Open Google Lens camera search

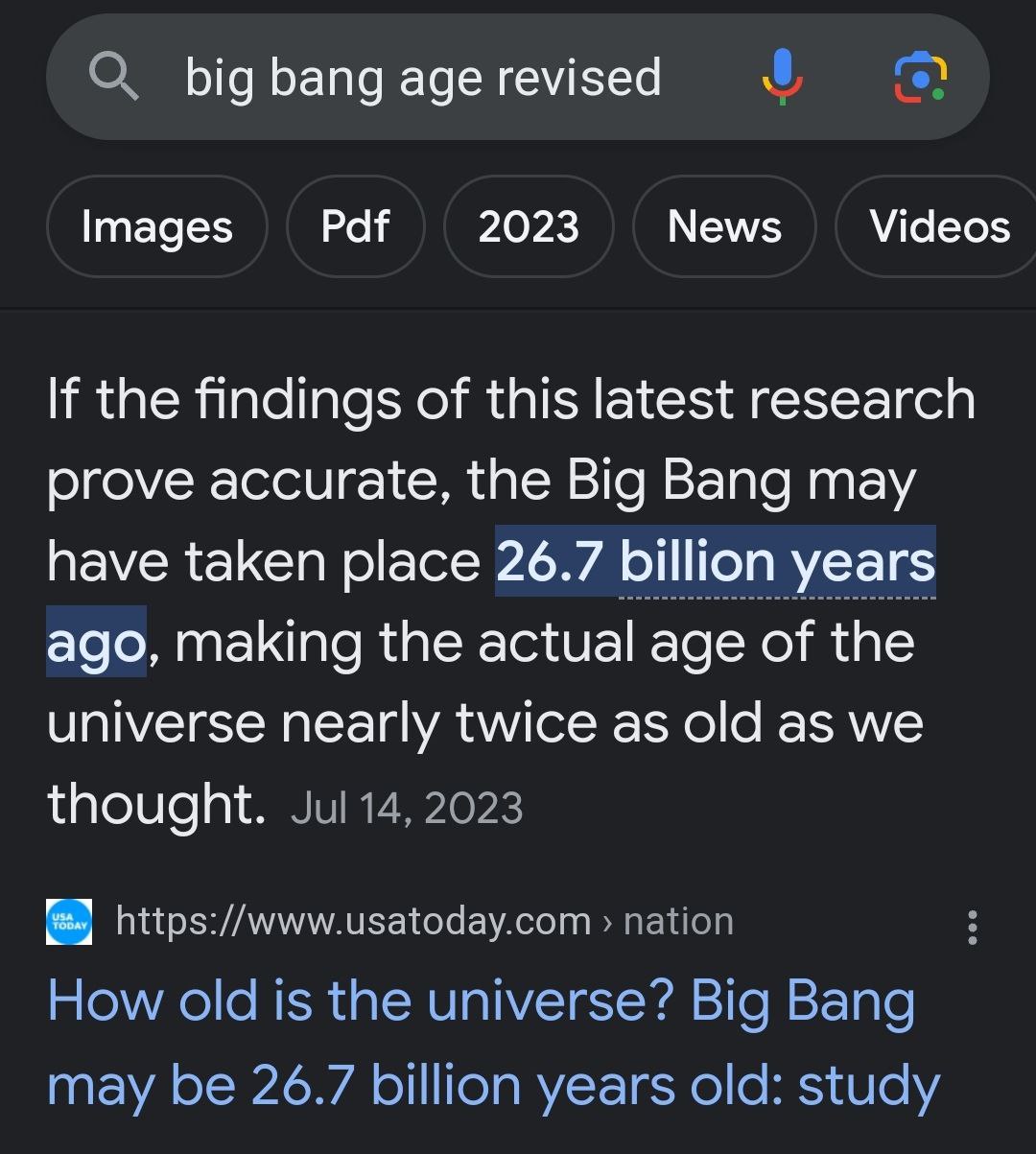[x=919, y=78]
